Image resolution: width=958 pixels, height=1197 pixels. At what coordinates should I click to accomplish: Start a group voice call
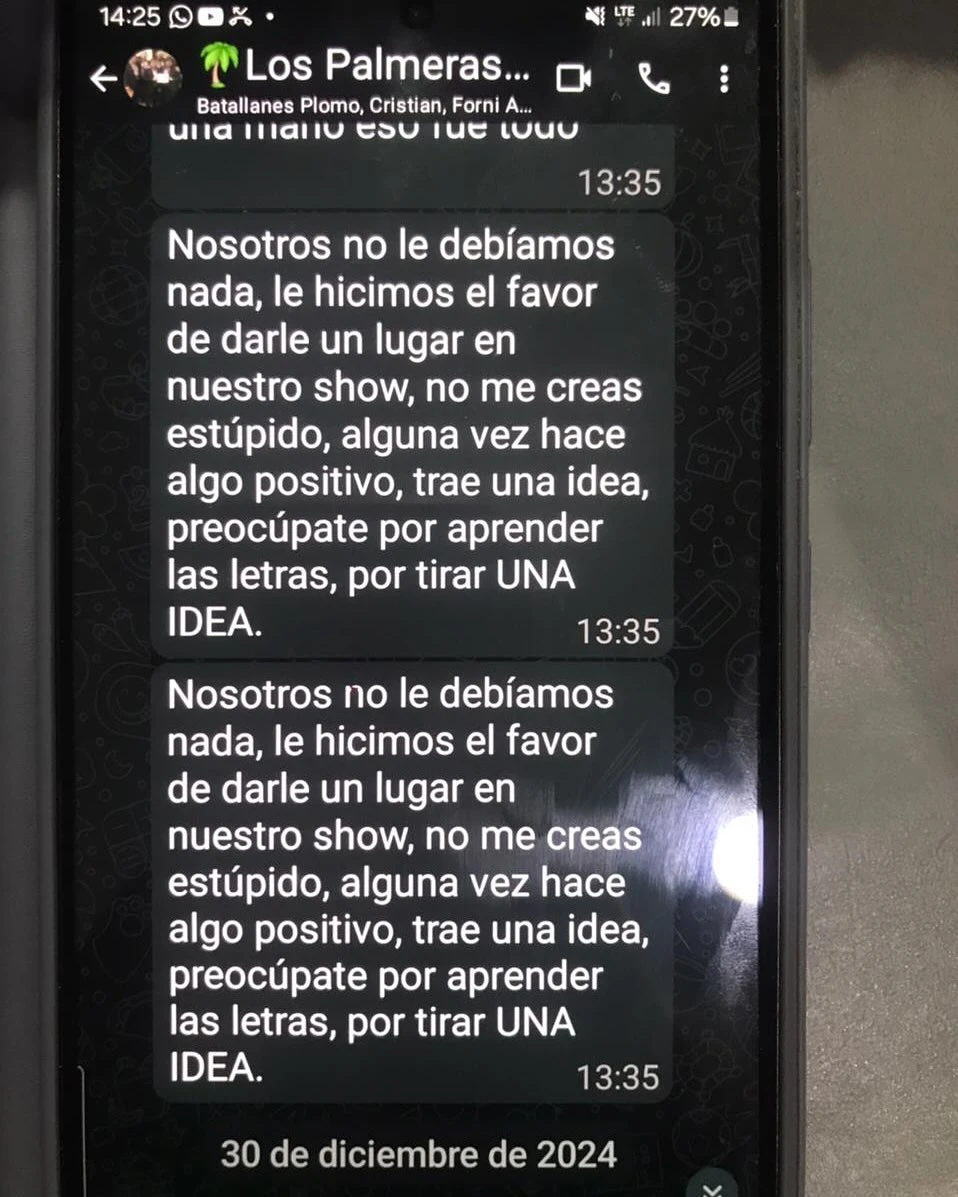654,79
